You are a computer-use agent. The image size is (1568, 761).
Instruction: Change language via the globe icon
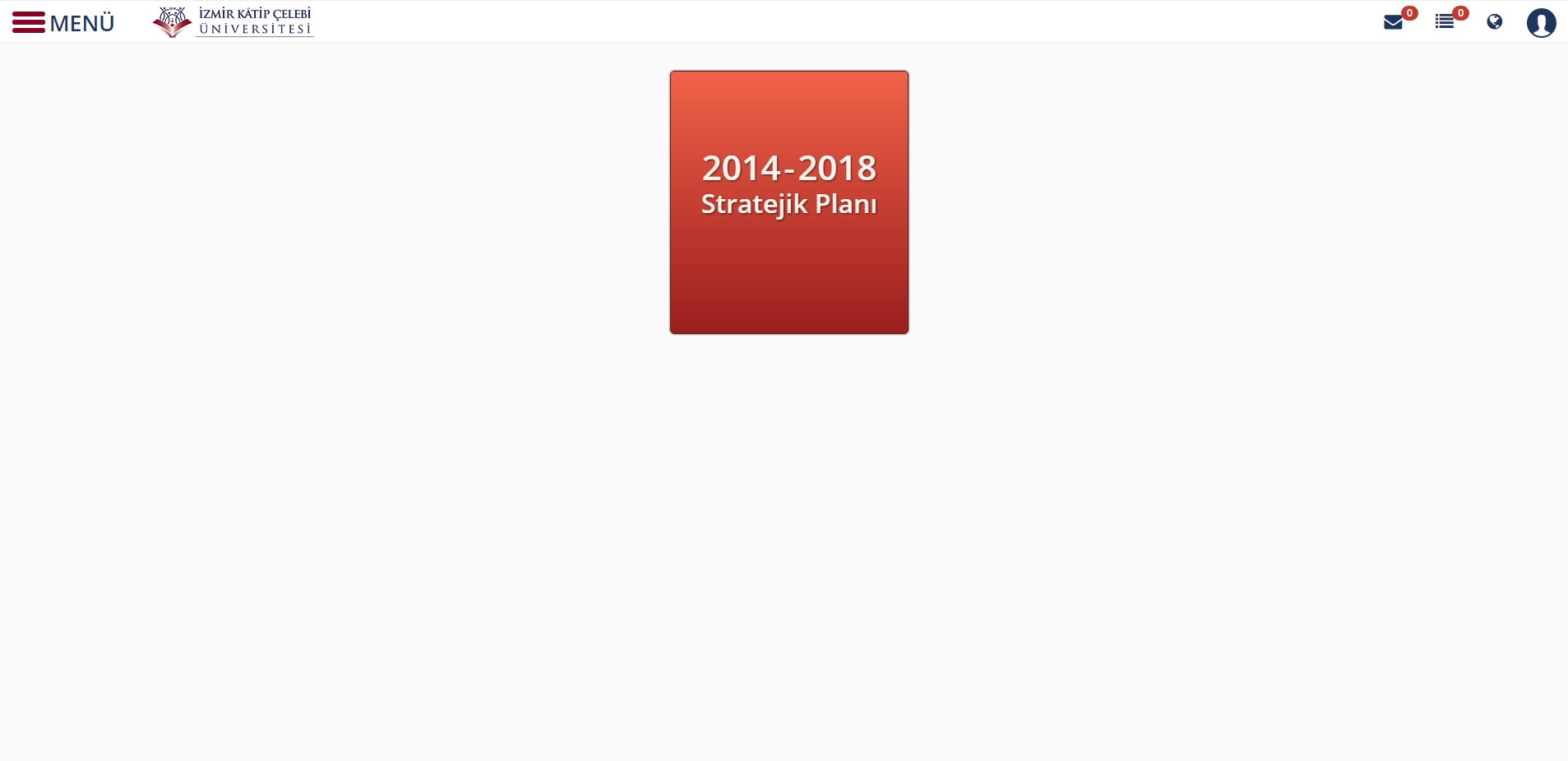(x=1495, y=22)
